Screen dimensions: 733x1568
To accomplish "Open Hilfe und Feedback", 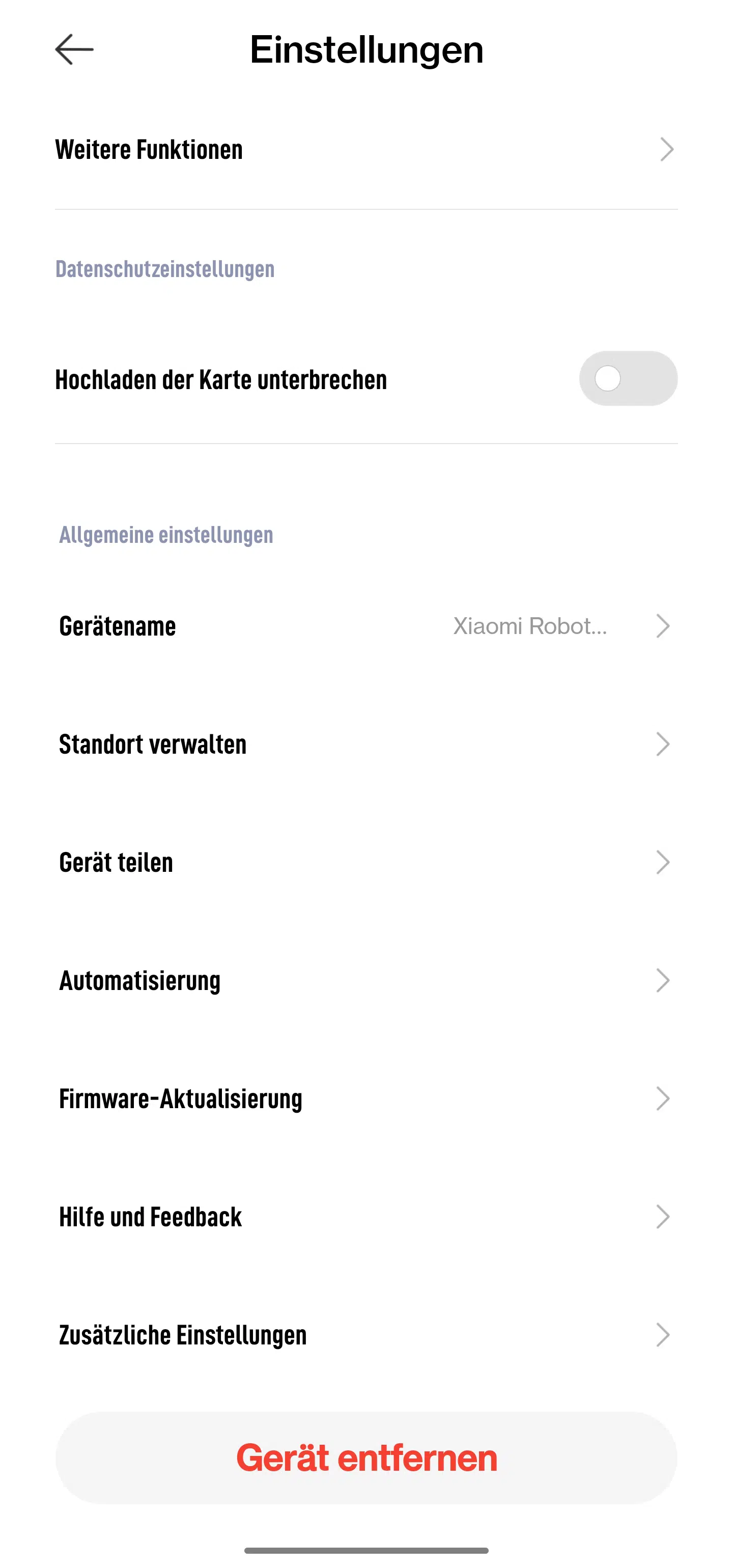I will (365, 1217).
